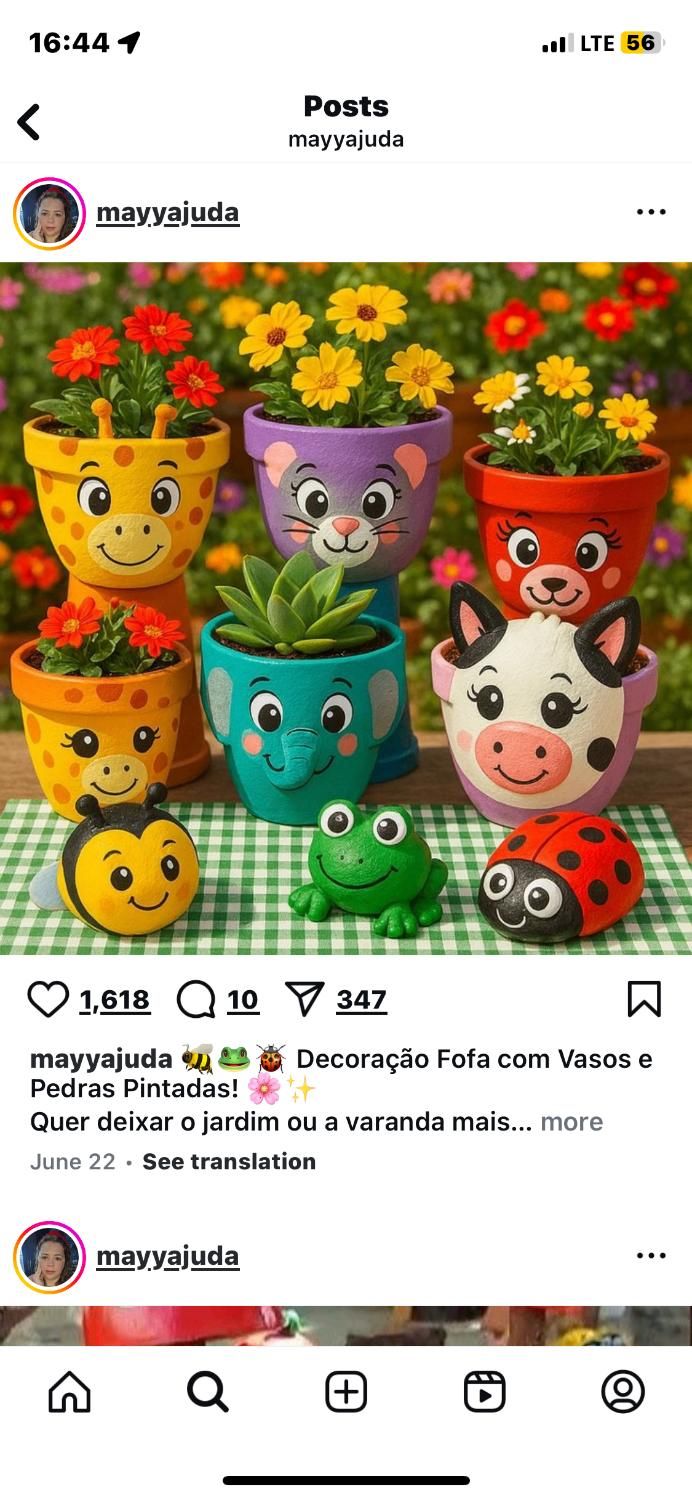This screenshot has height=1500, width=692.
Task: Open the overflow menu on the painted pots post
Action: click(651, 212)
